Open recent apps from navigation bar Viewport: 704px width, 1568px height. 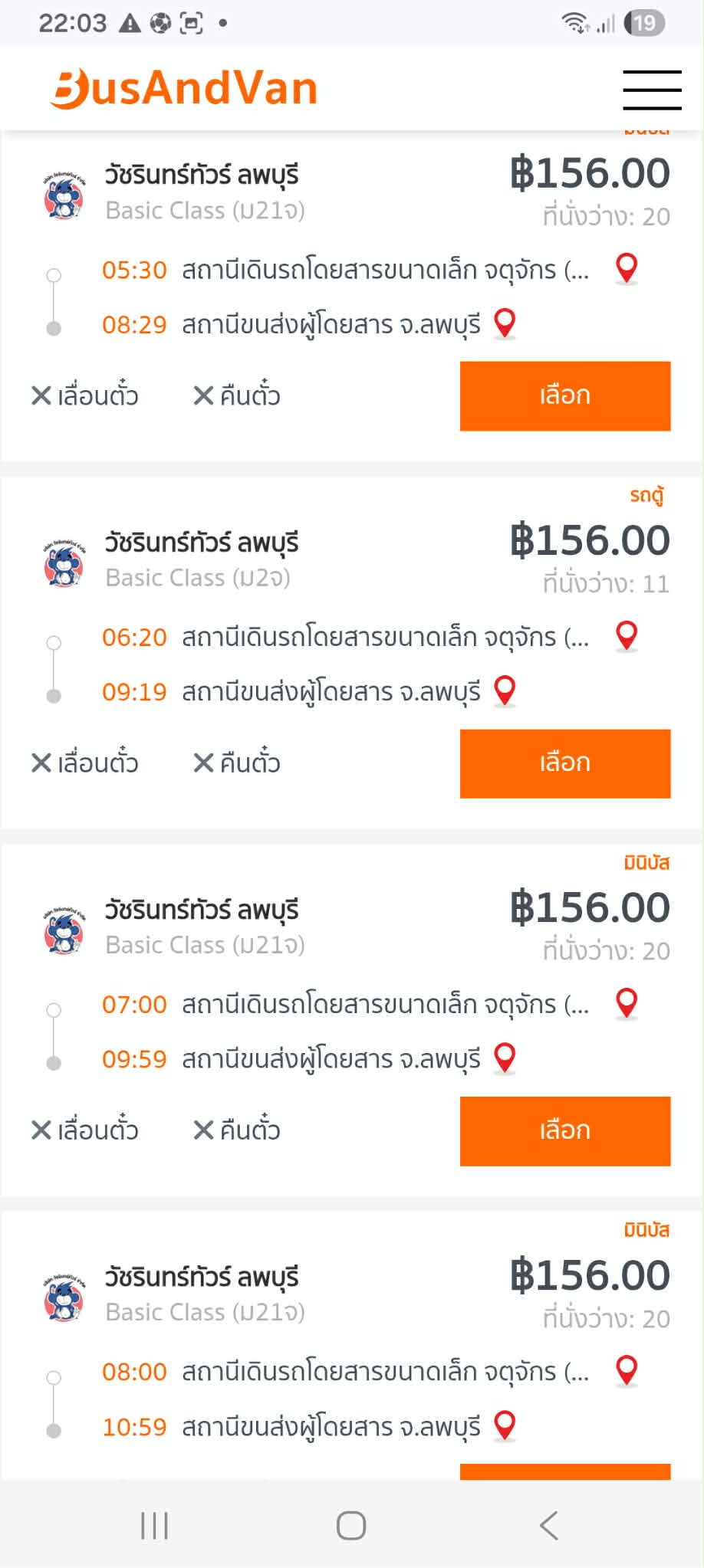154,1525
